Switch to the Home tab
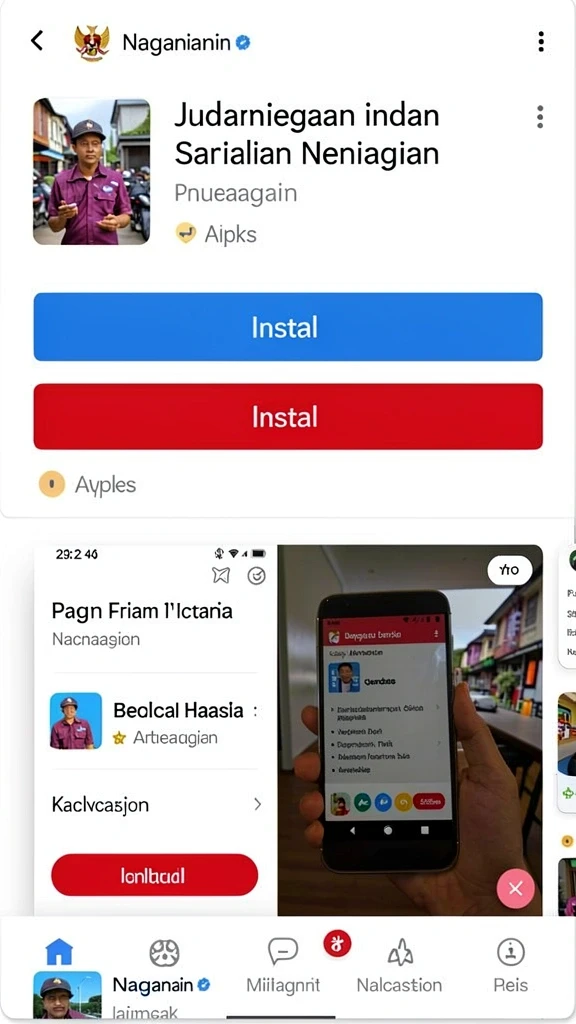The height and width of the screenshot is (1024, 576). tap(59, 952)
